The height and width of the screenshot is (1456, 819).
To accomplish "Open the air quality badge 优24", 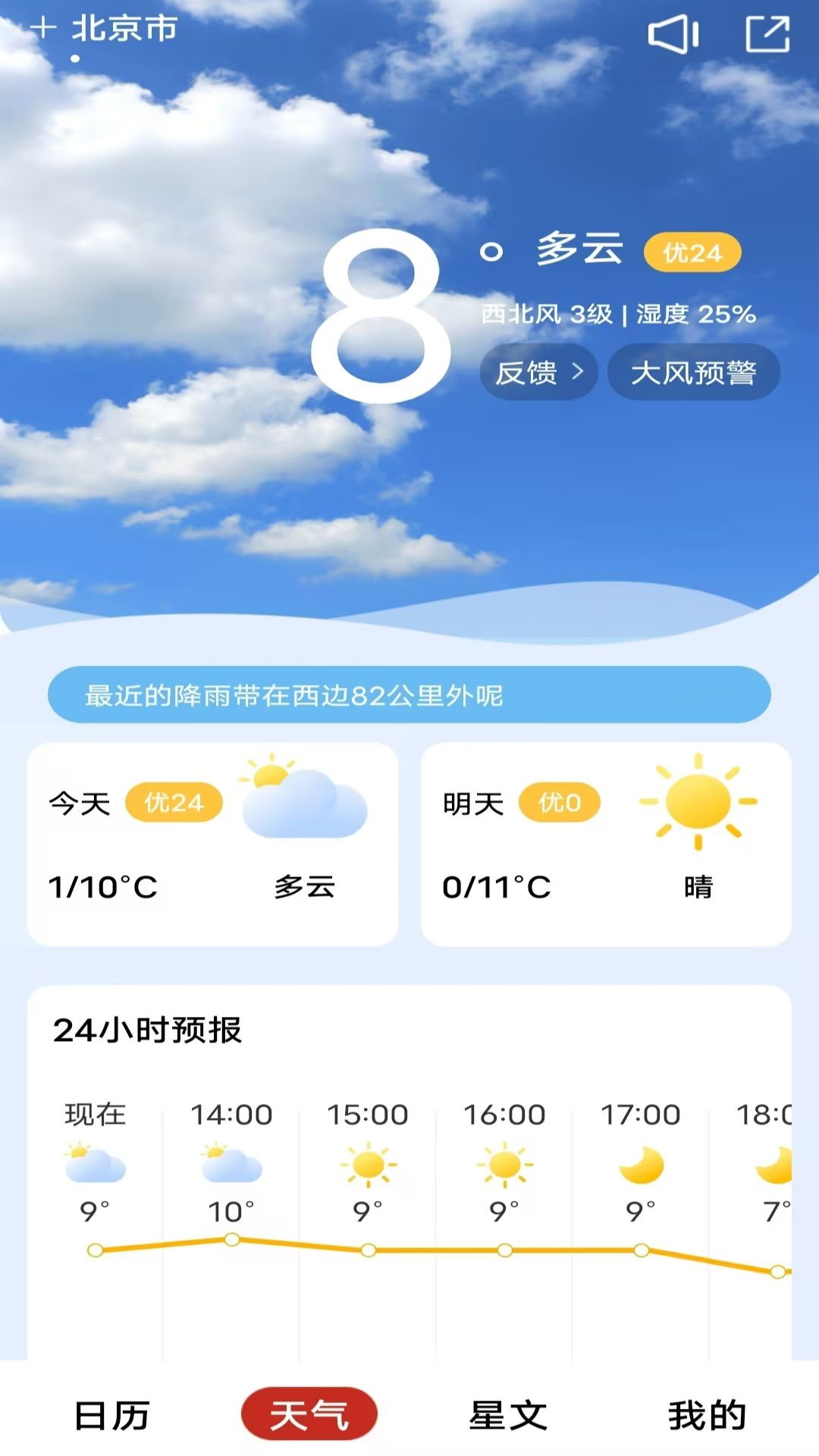I will [x=692, y=253].
